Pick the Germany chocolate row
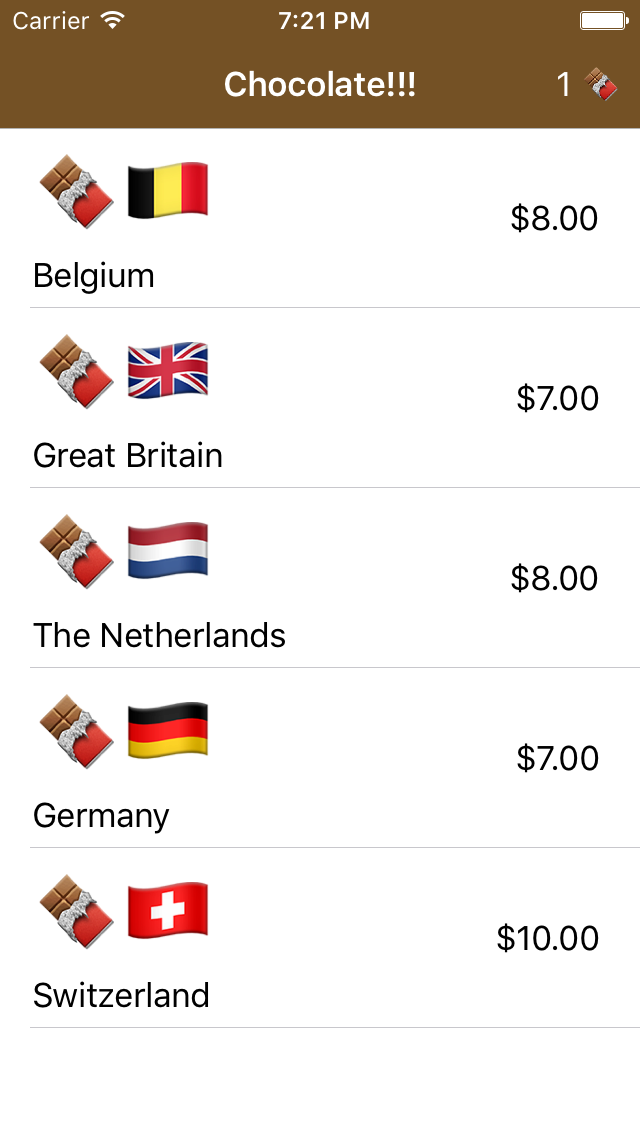640x1136 pixels. tap(320, 758)
